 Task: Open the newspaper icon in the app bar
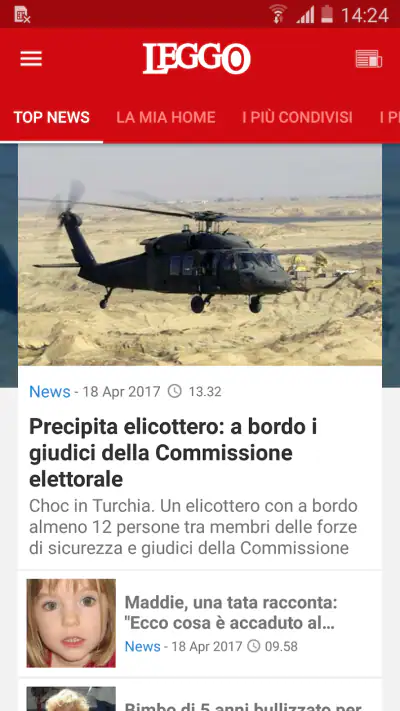pyautogui.click(x=368, y=59)
